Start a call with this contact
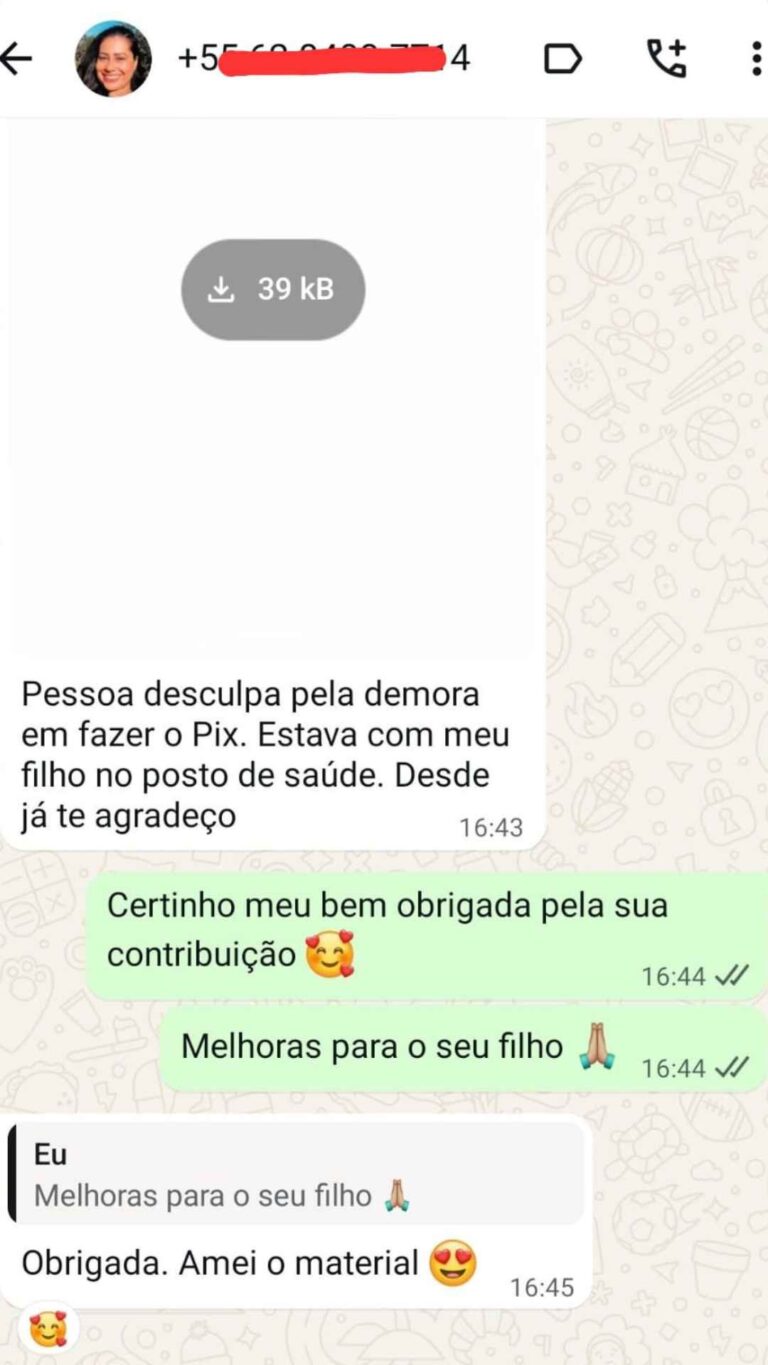This screenshot has width=768, height=1365. (667, 59)
